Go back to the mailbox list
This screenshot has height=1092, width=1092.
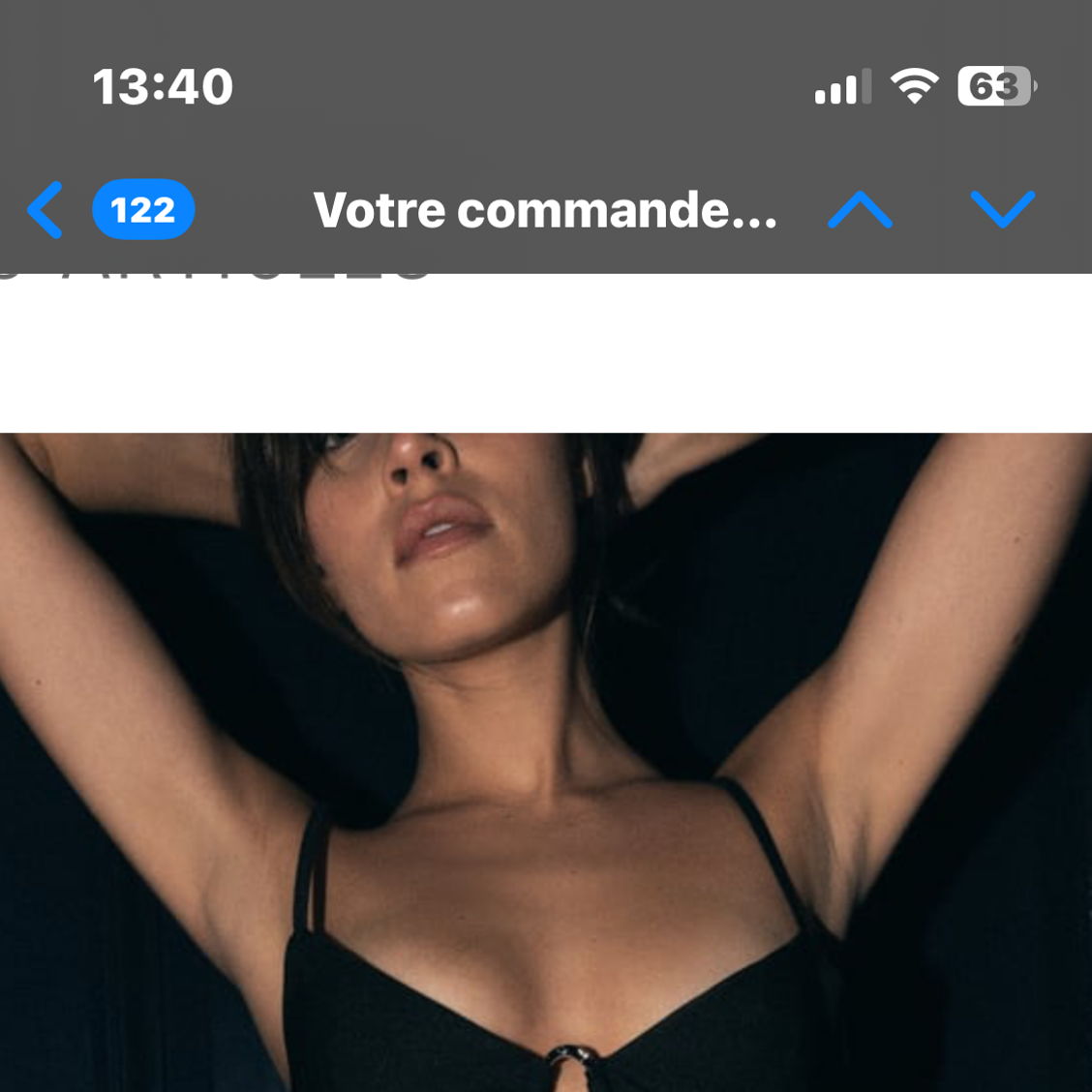46,210
